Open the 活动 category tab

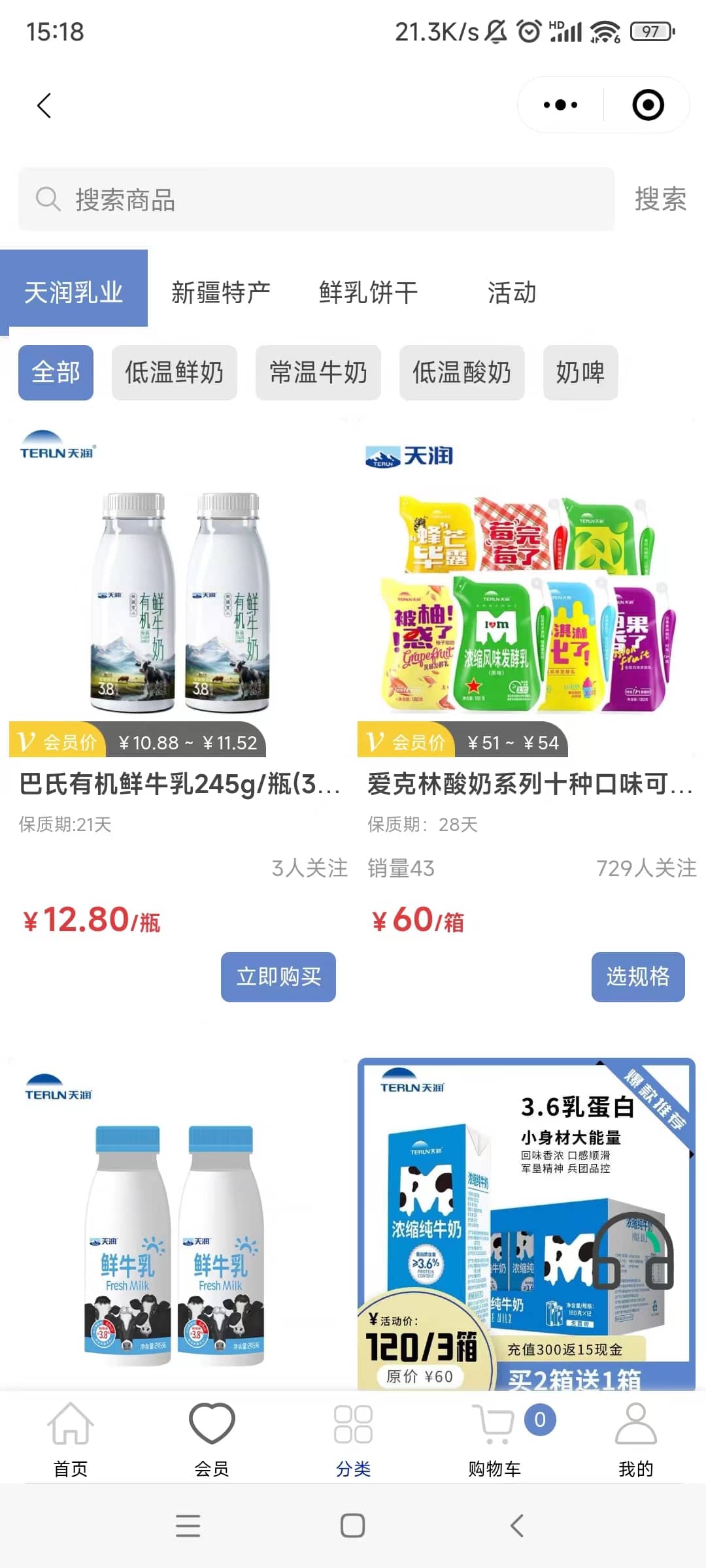pos(512,292)
